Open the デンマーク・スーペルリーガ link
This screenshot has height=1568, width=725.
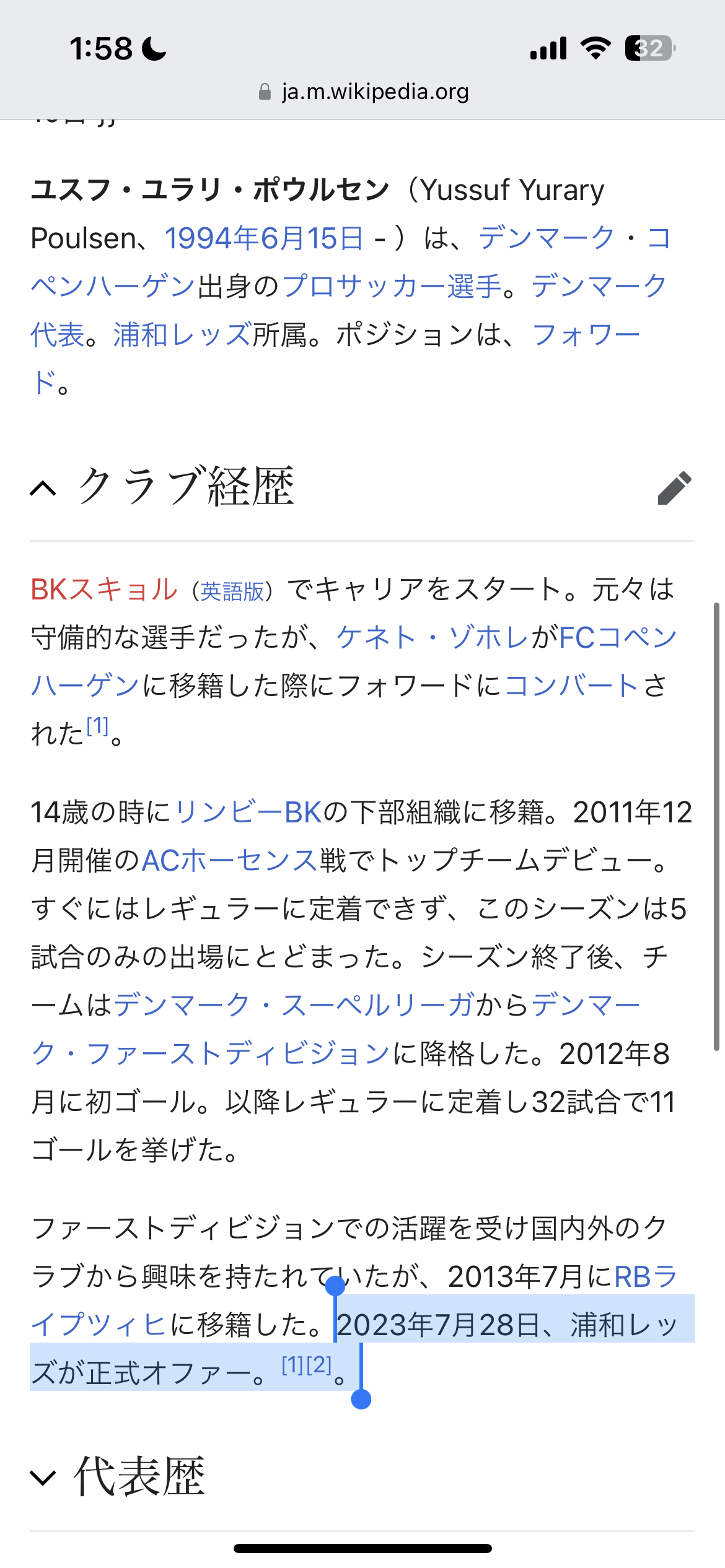(x=294, y=1004)
